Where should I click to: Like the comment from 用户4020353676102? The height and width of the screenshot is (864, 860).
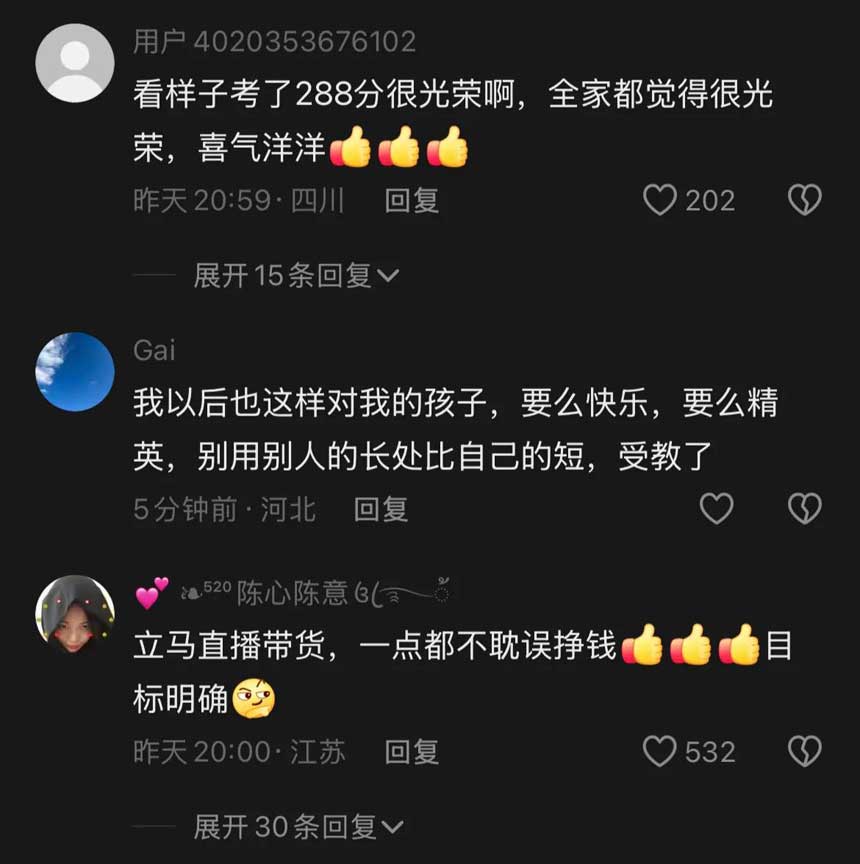660,200
